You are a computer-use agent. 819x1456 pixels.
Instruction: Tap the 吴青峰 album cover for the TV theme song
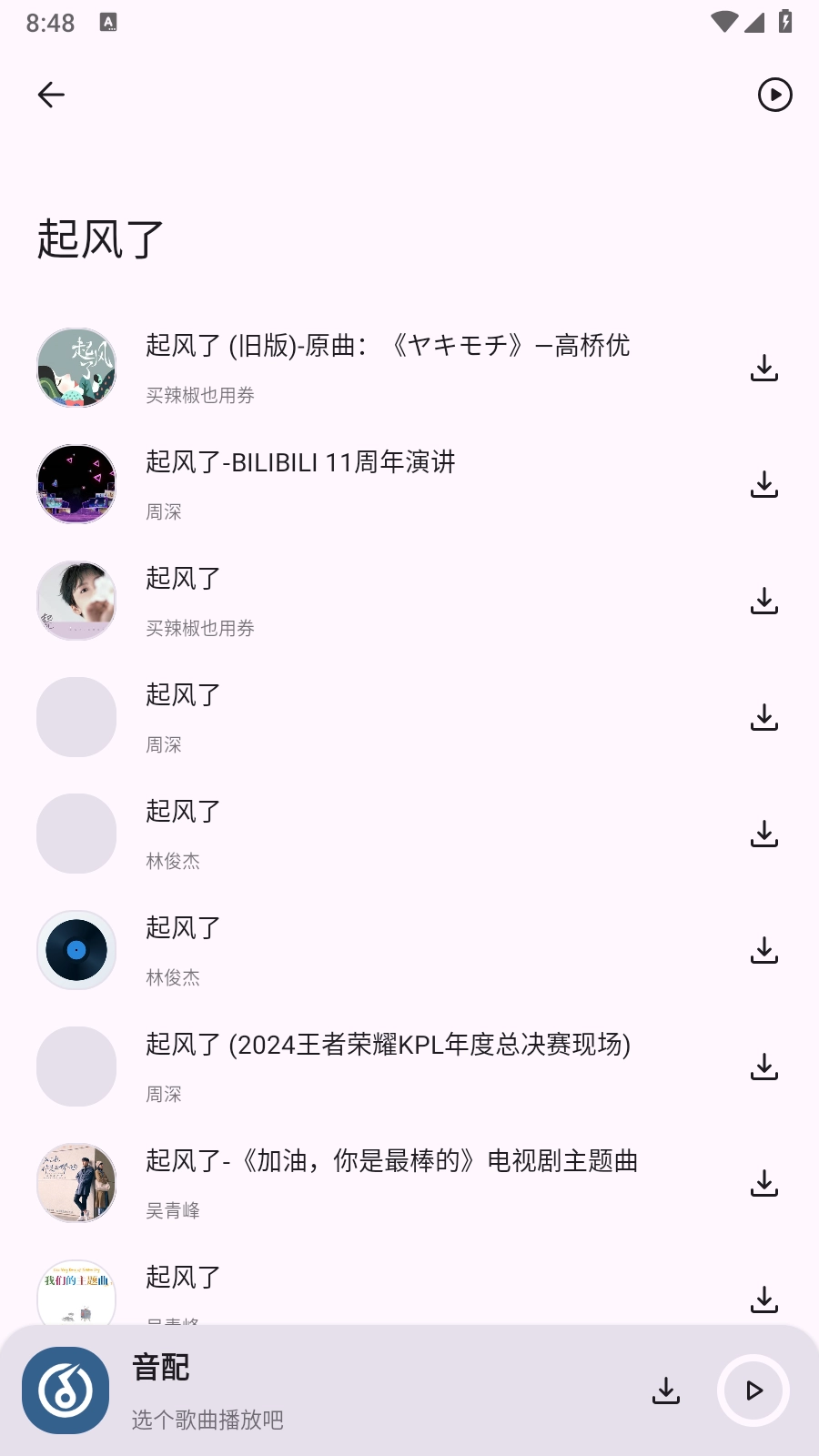[x=76, y=1183]
